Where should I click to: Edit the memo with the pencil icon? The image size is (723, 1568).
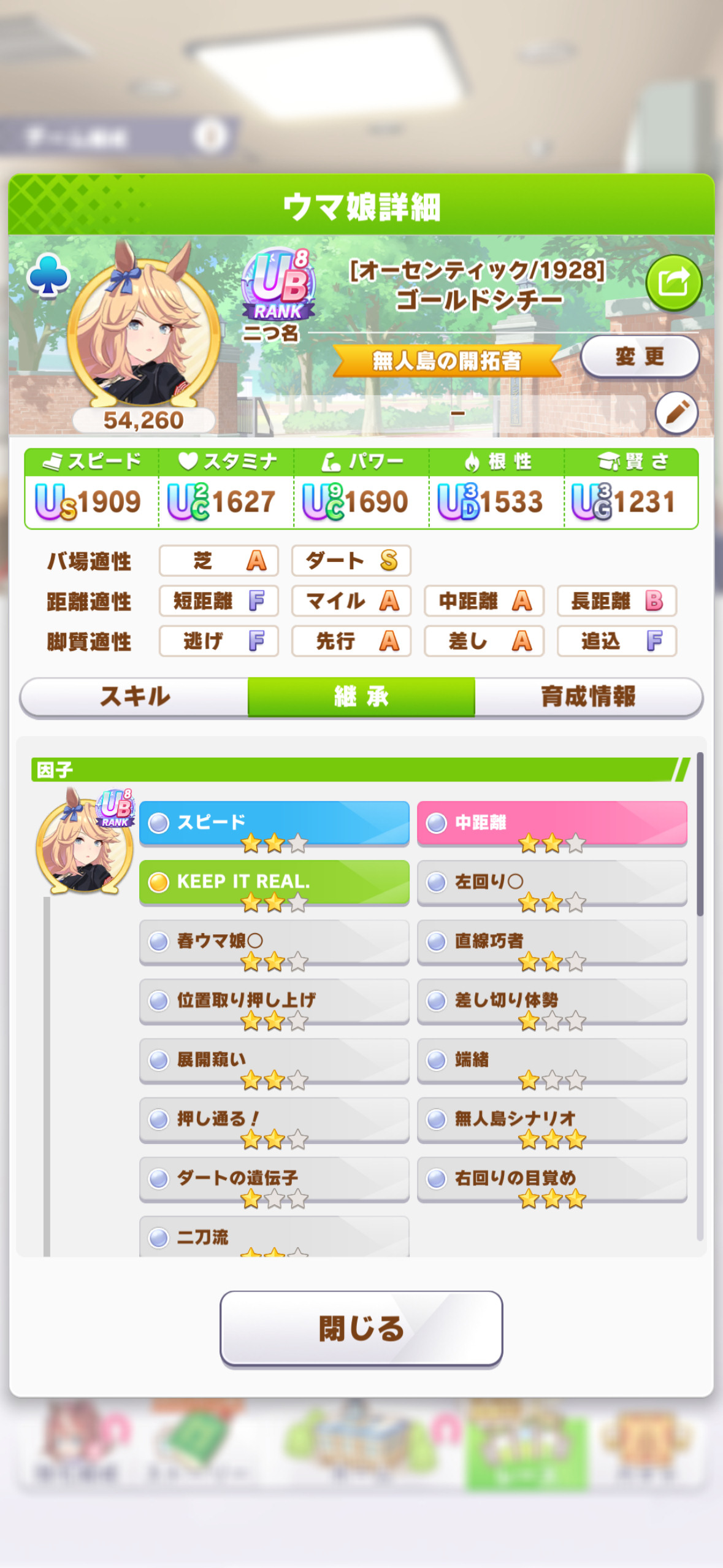676,412
